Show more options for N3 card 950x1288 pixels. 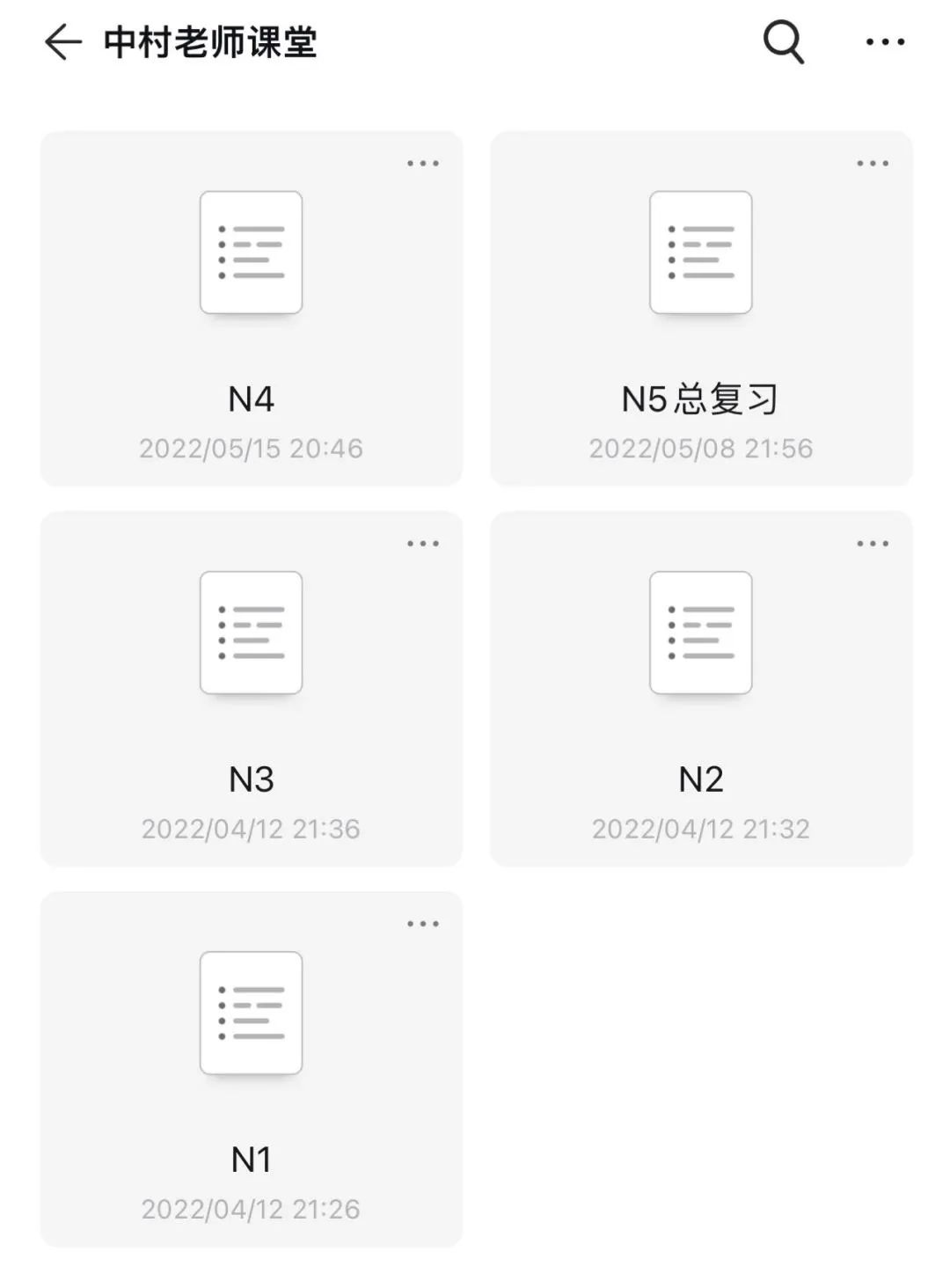click(423, 544)
